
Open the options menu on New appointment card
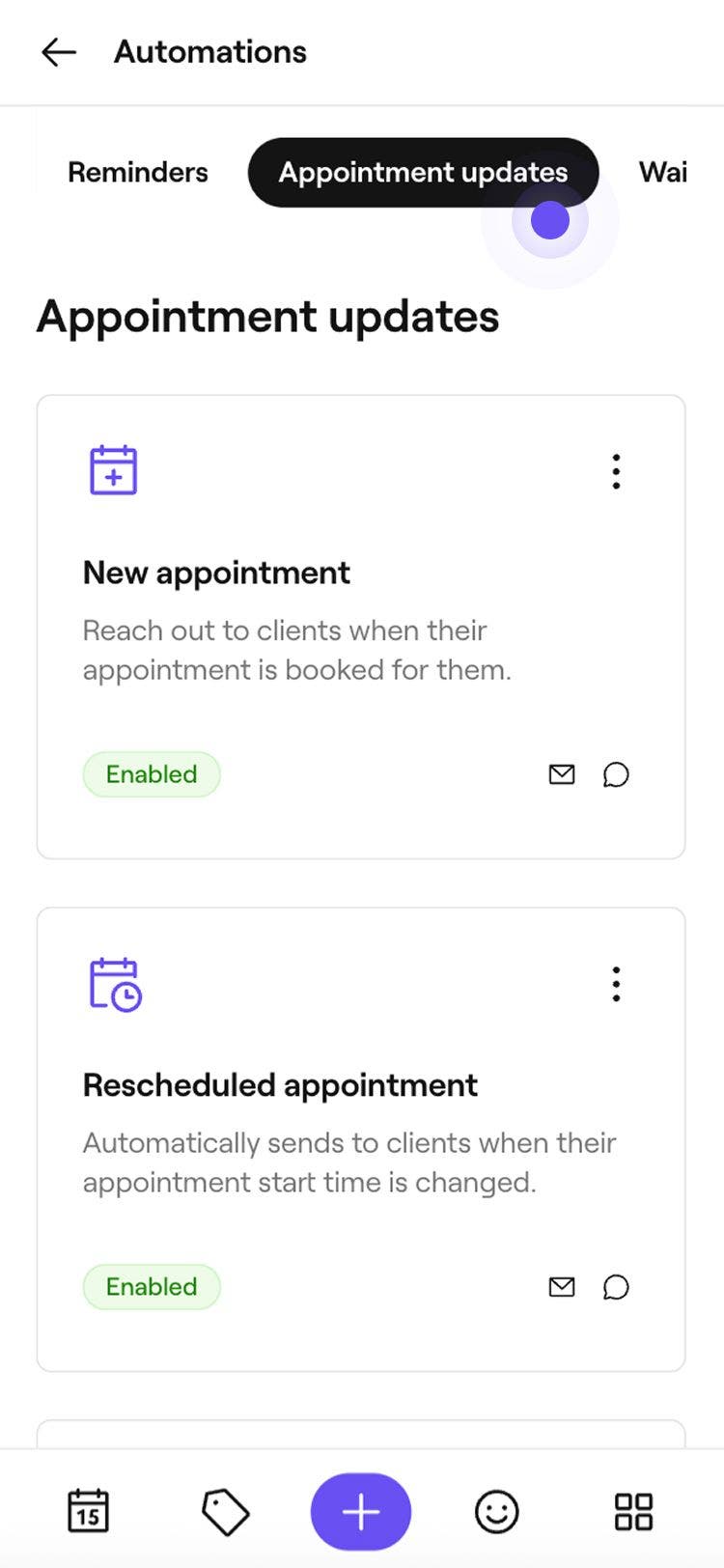pos(615,471)
